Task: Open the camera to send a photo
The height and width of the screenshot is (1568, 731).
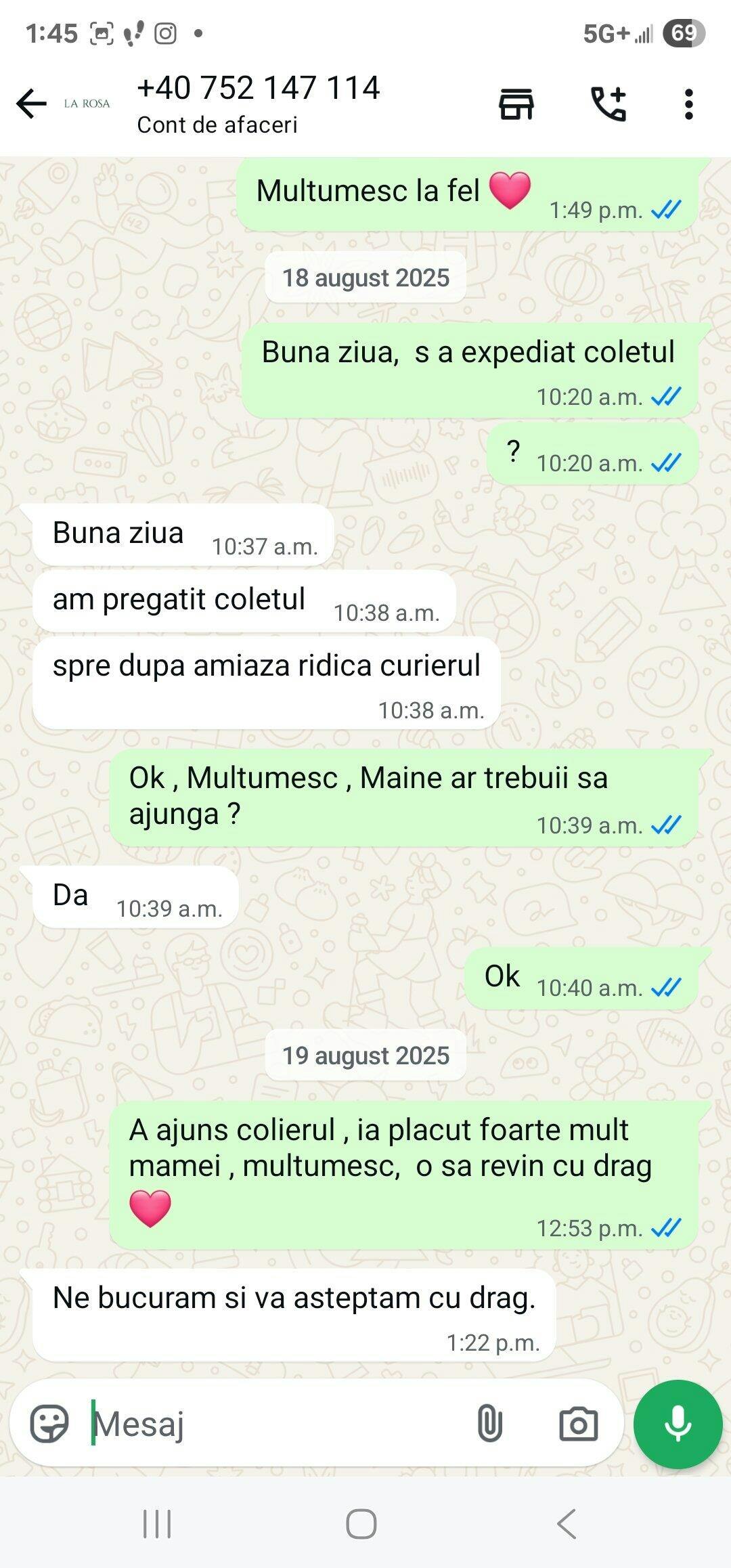Action: point(578,1423)
